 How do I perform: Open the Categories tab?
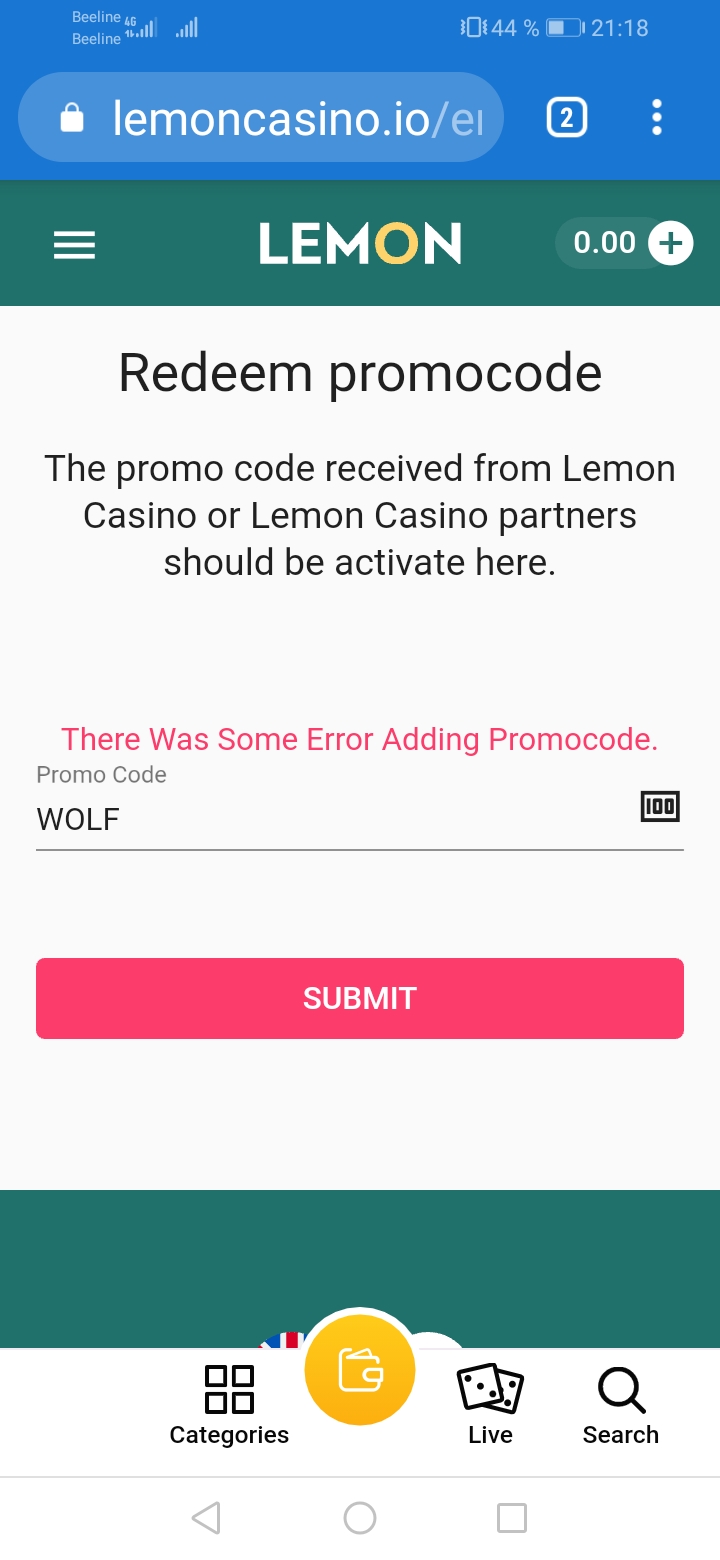click(x=229, y=1405)
